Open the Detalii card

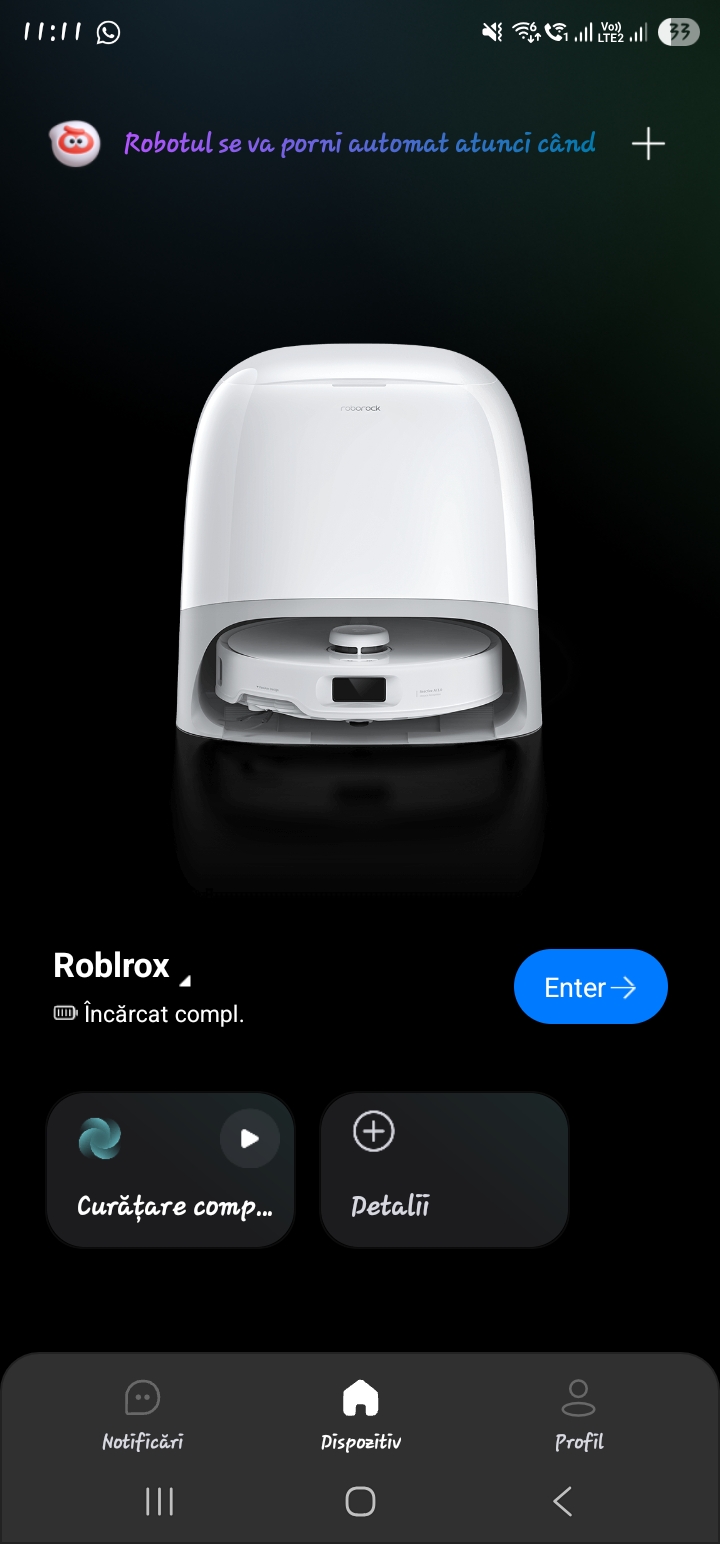[x=444, y=1169]
